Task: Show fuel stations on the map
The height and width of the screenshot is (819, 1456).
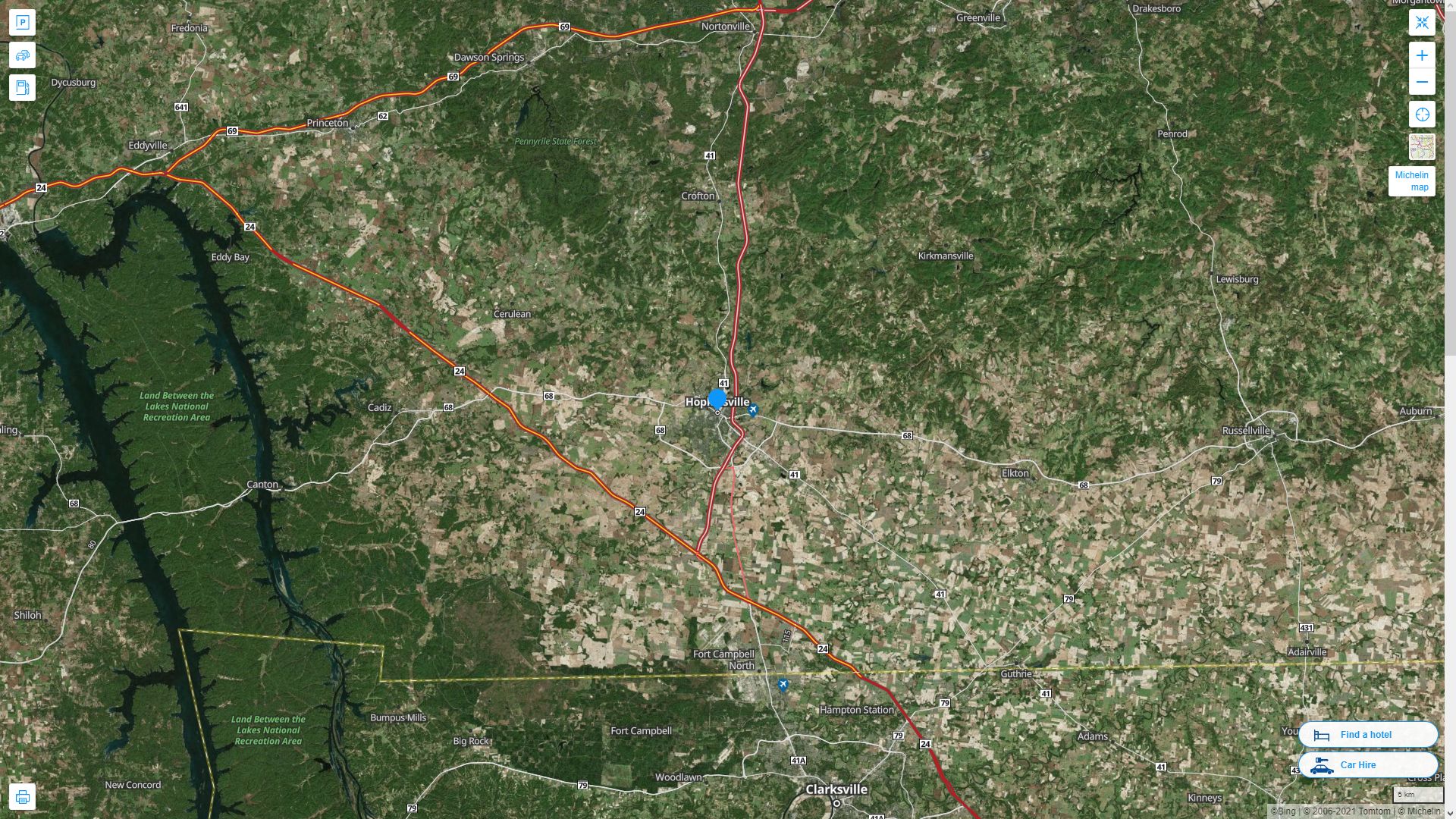Action: [x=22, y=88]
